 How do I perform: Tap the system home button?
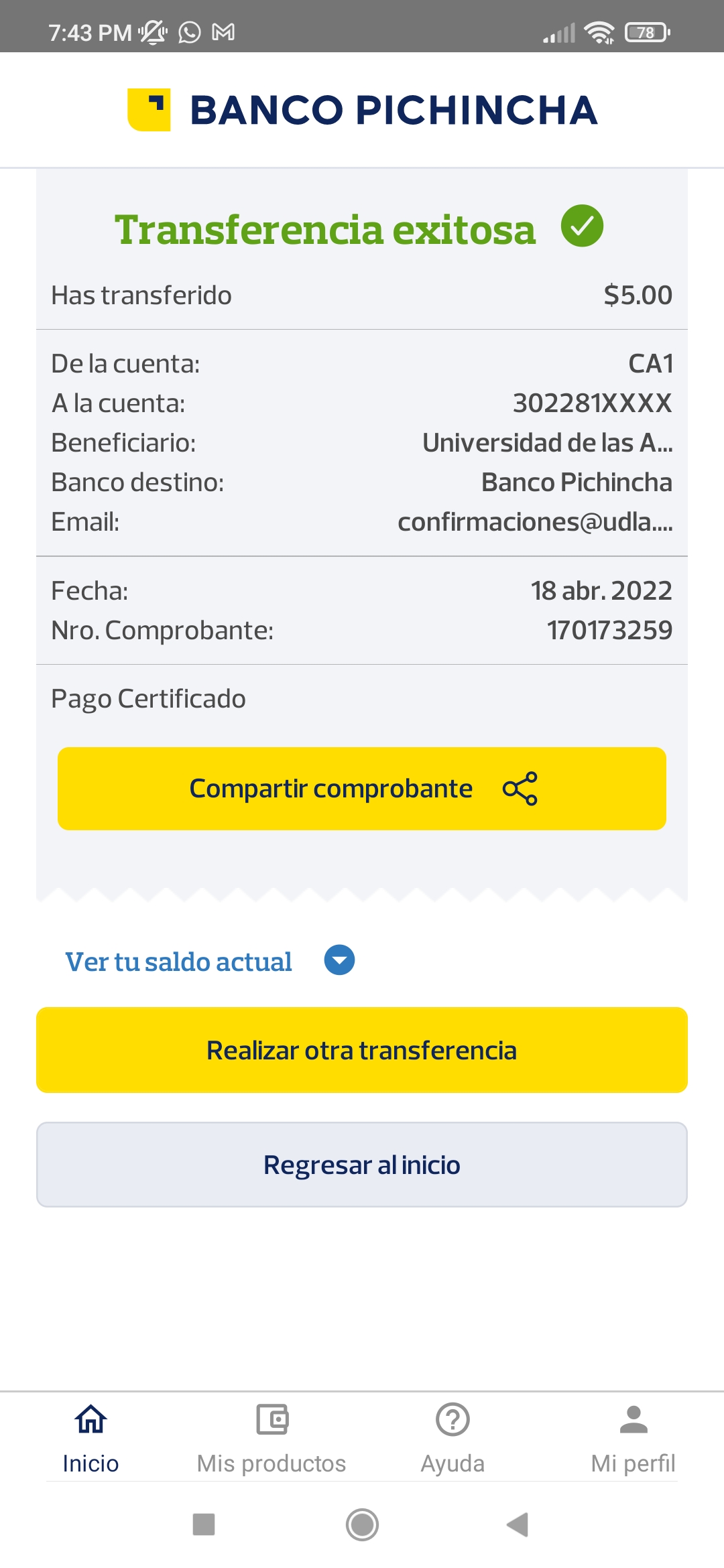point(362,1524)
